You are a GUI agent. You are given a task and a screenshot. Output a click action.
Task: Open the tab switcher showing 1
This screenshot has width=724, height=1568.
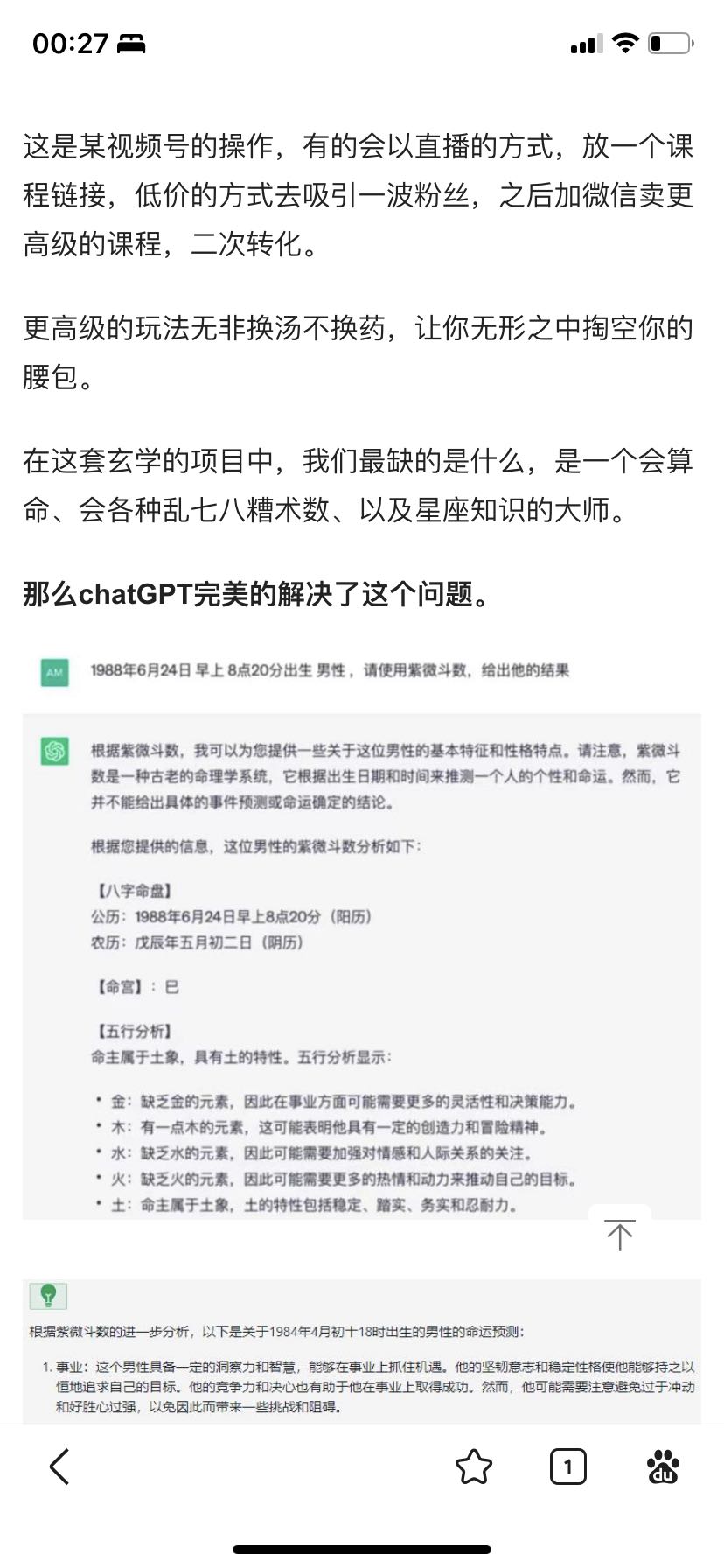point(567,1466)
